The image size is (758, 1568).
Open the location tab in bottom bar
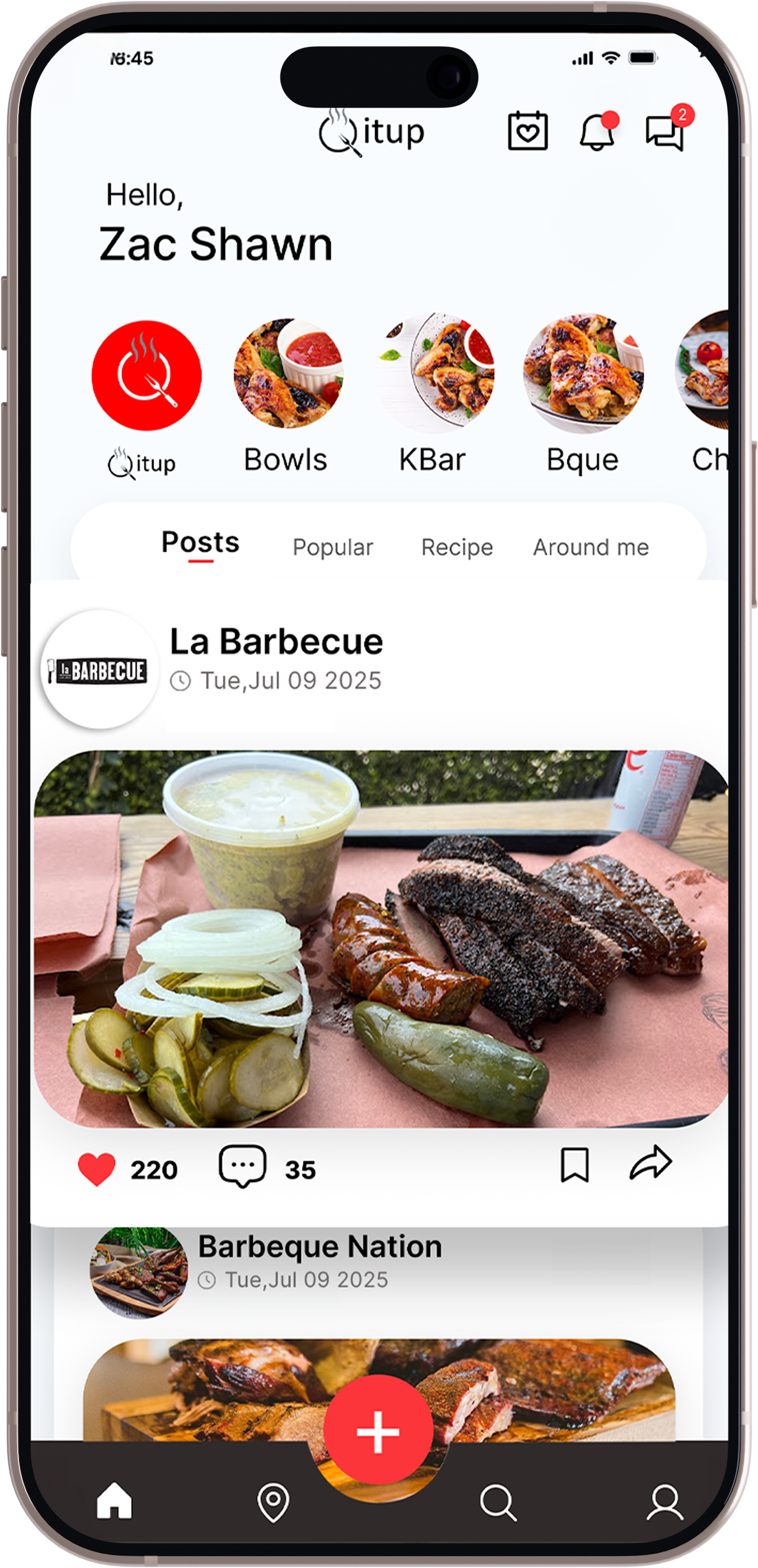pos(273,1502)
